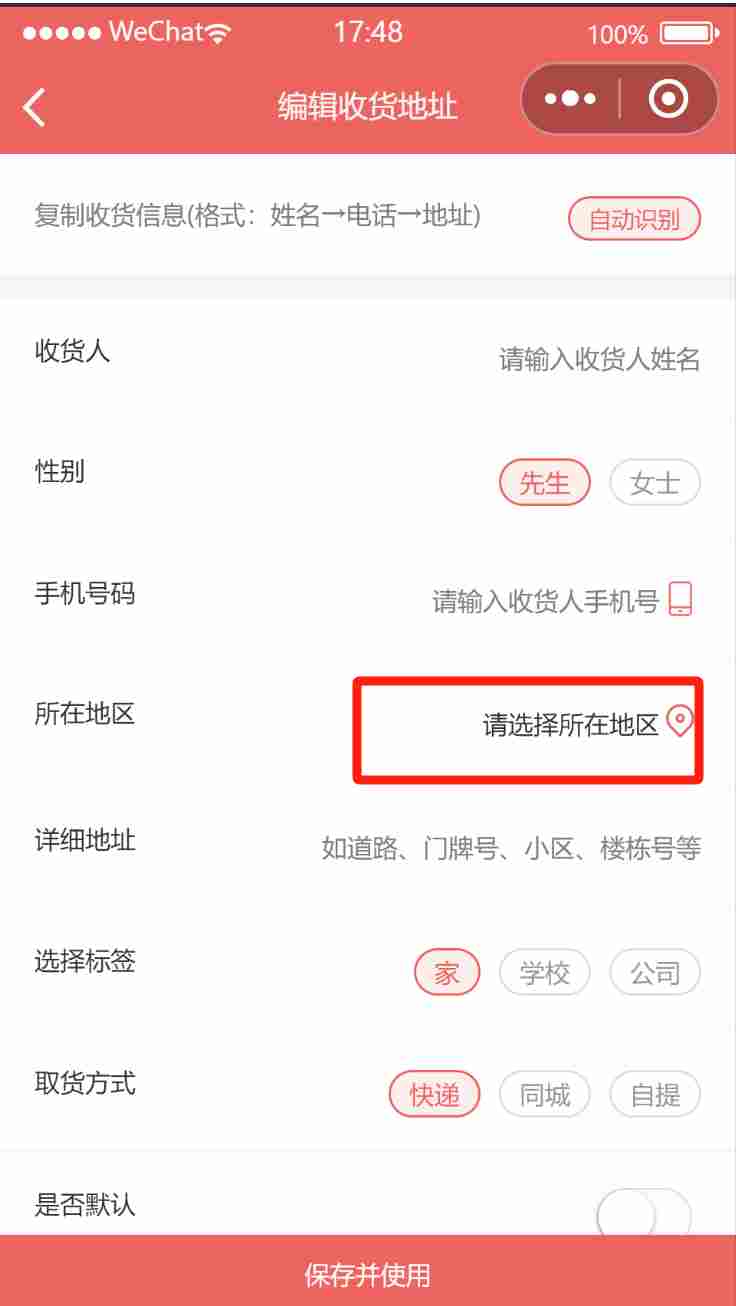
Task: Enter the 手机号码 phone number field
Action: click(545, 601)
